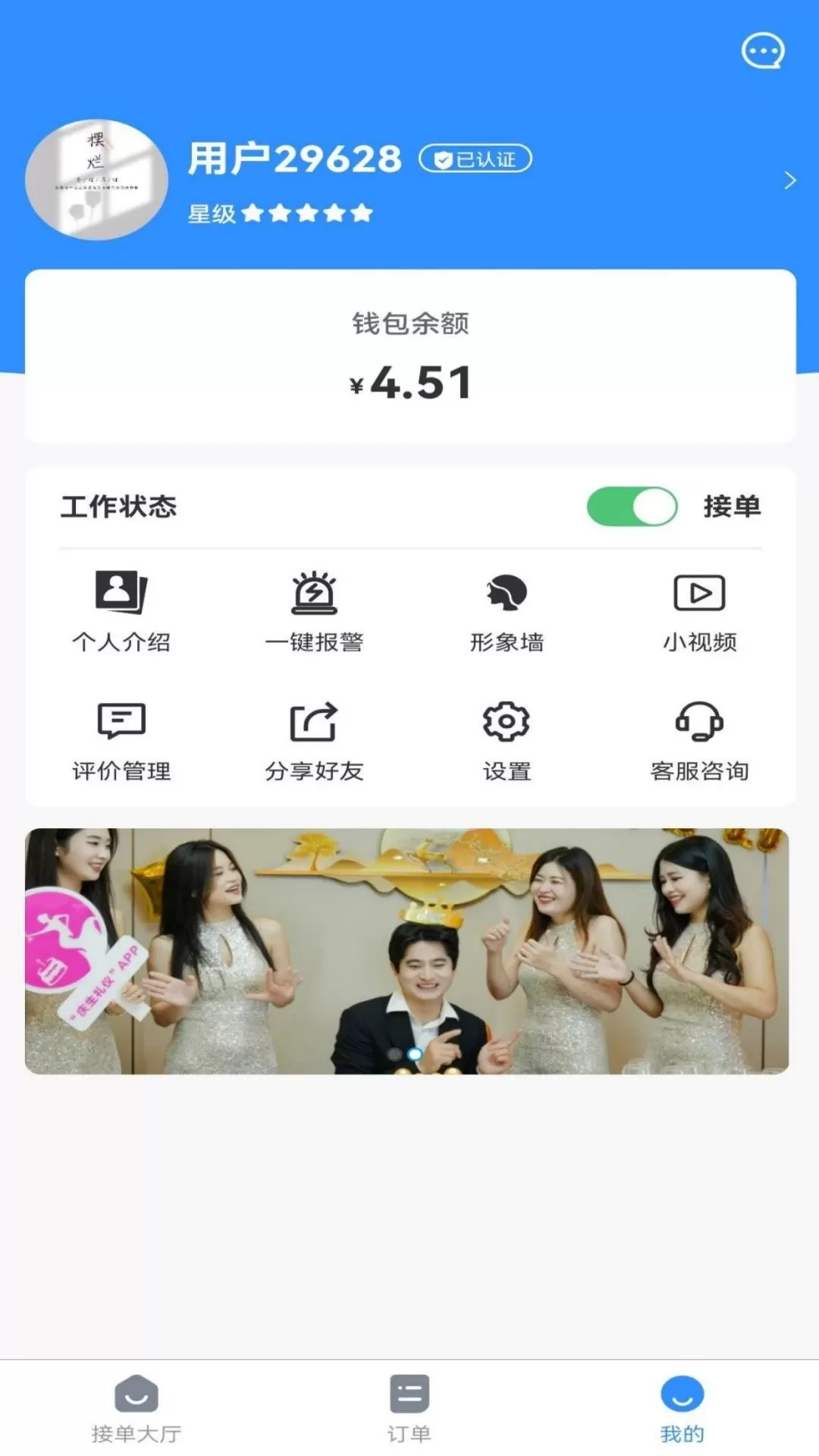
Task: Open the promotional banner image
Action: tap(407, 951)
